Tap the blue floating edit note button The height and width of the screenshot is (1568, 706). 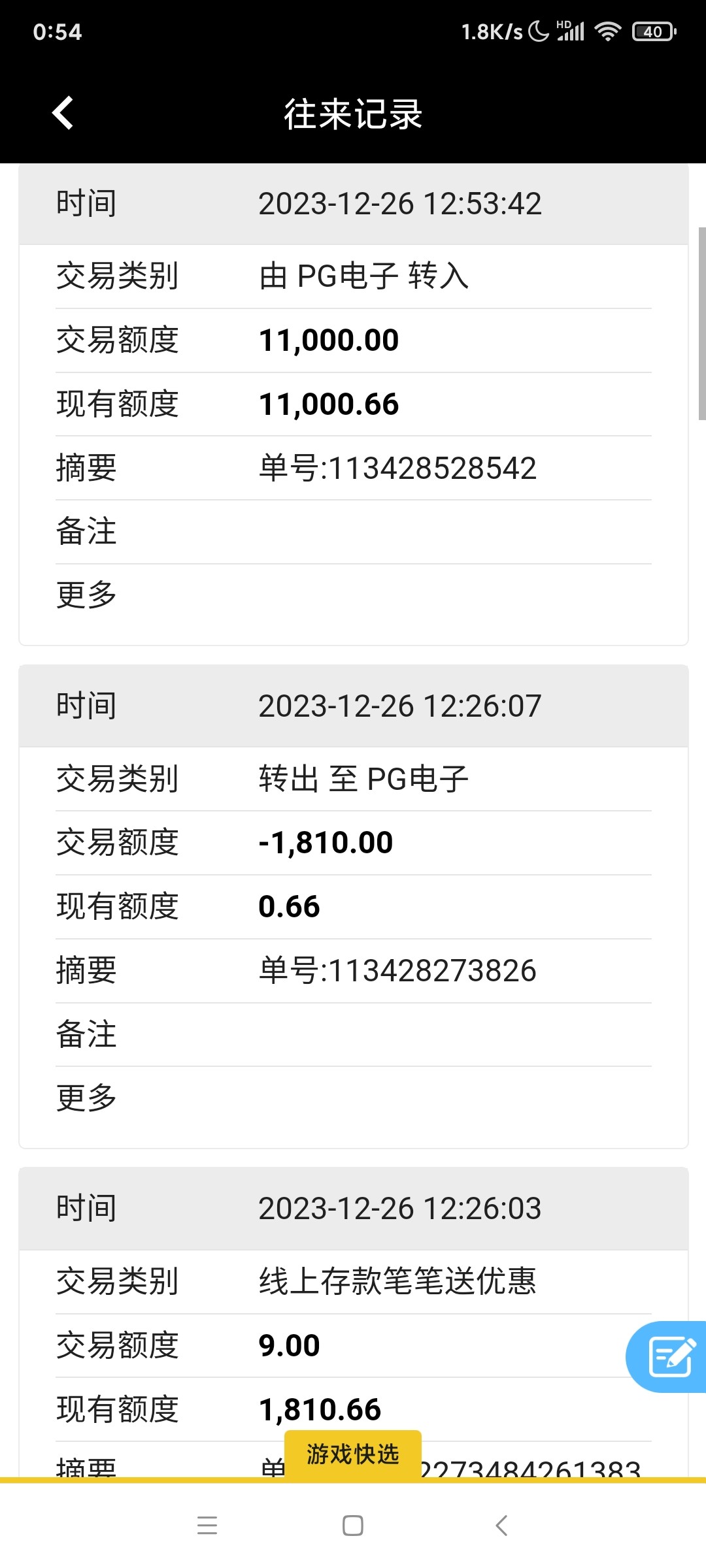pyautogui.click(x=669, y=1357)
